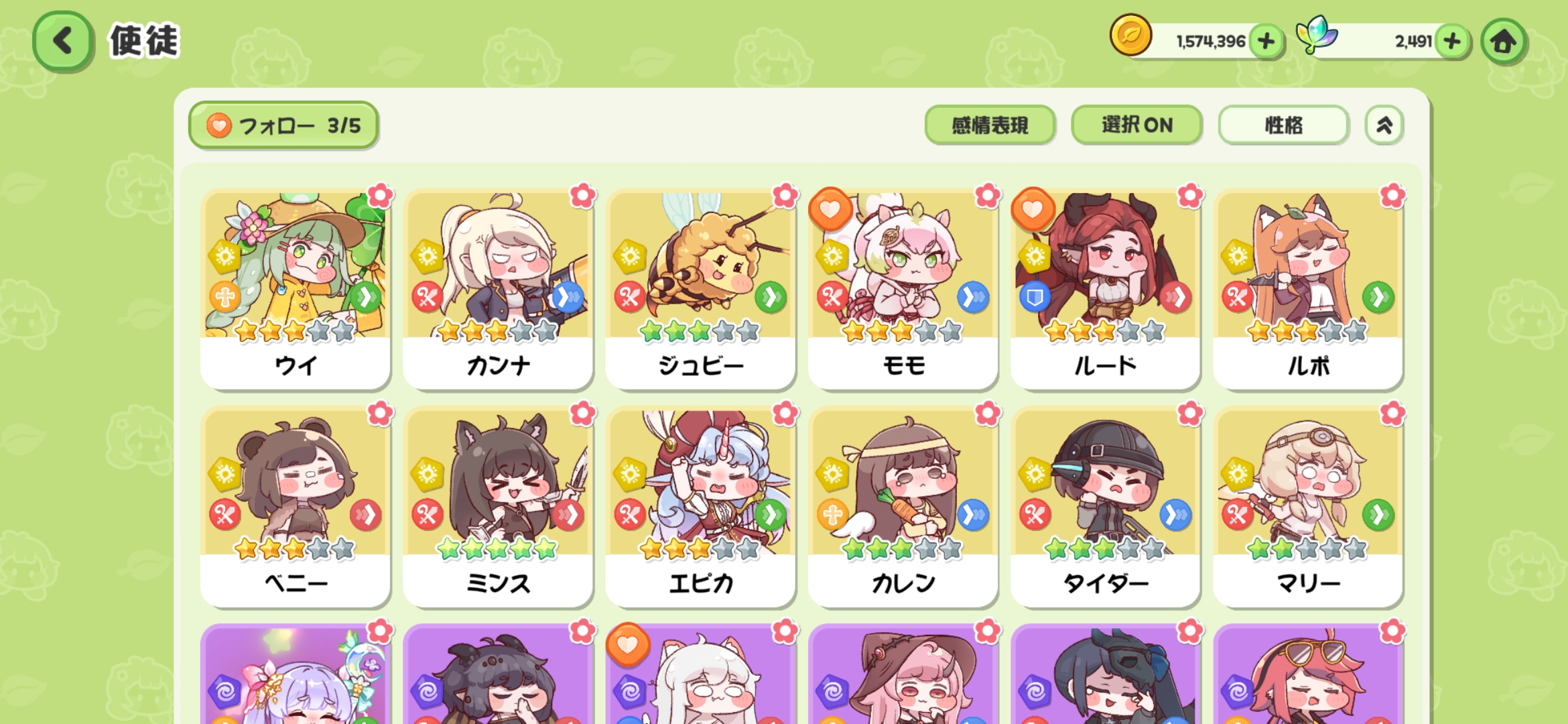Viewport: 1568px width, 724px height.
Task: Toggle the 選択 ON button
Action: pyautogui.click(x=1136, y=125)
